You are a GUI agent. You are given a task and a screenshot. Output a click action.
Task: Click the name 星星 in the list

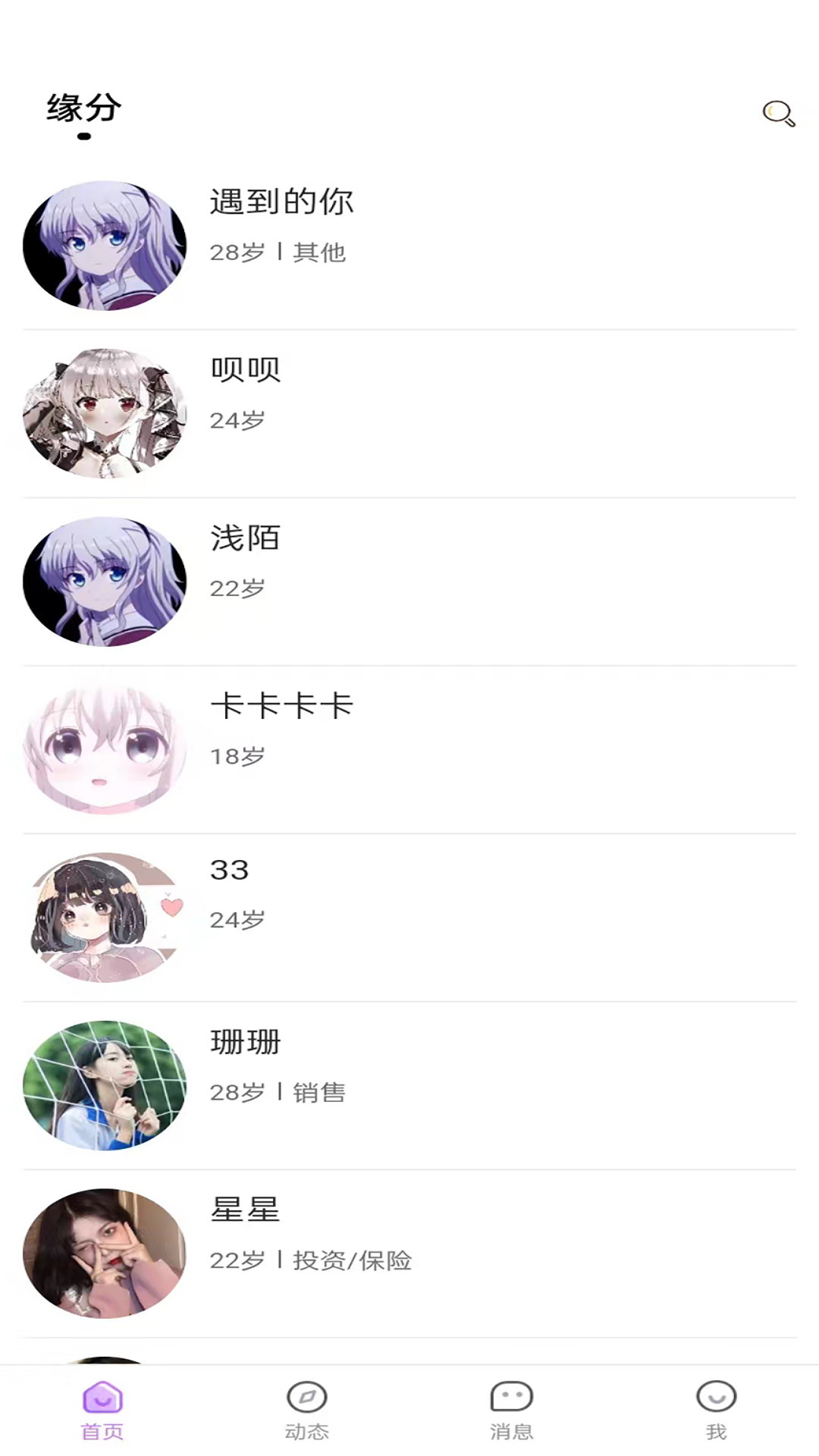click(245, 1212)
